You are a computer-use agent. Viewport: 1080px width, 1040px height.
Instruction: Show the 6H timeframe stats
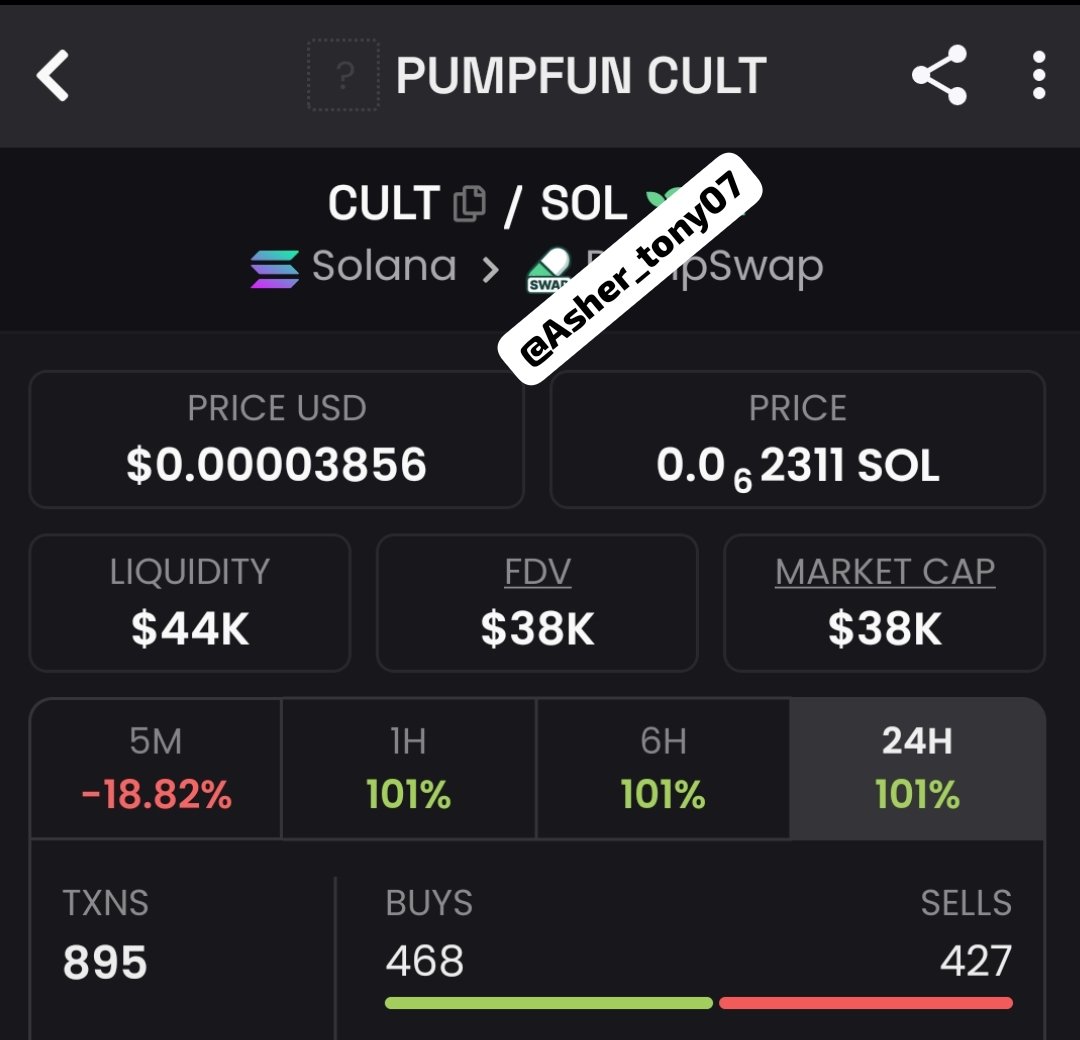pyautogui.click(x=663, y=768)
